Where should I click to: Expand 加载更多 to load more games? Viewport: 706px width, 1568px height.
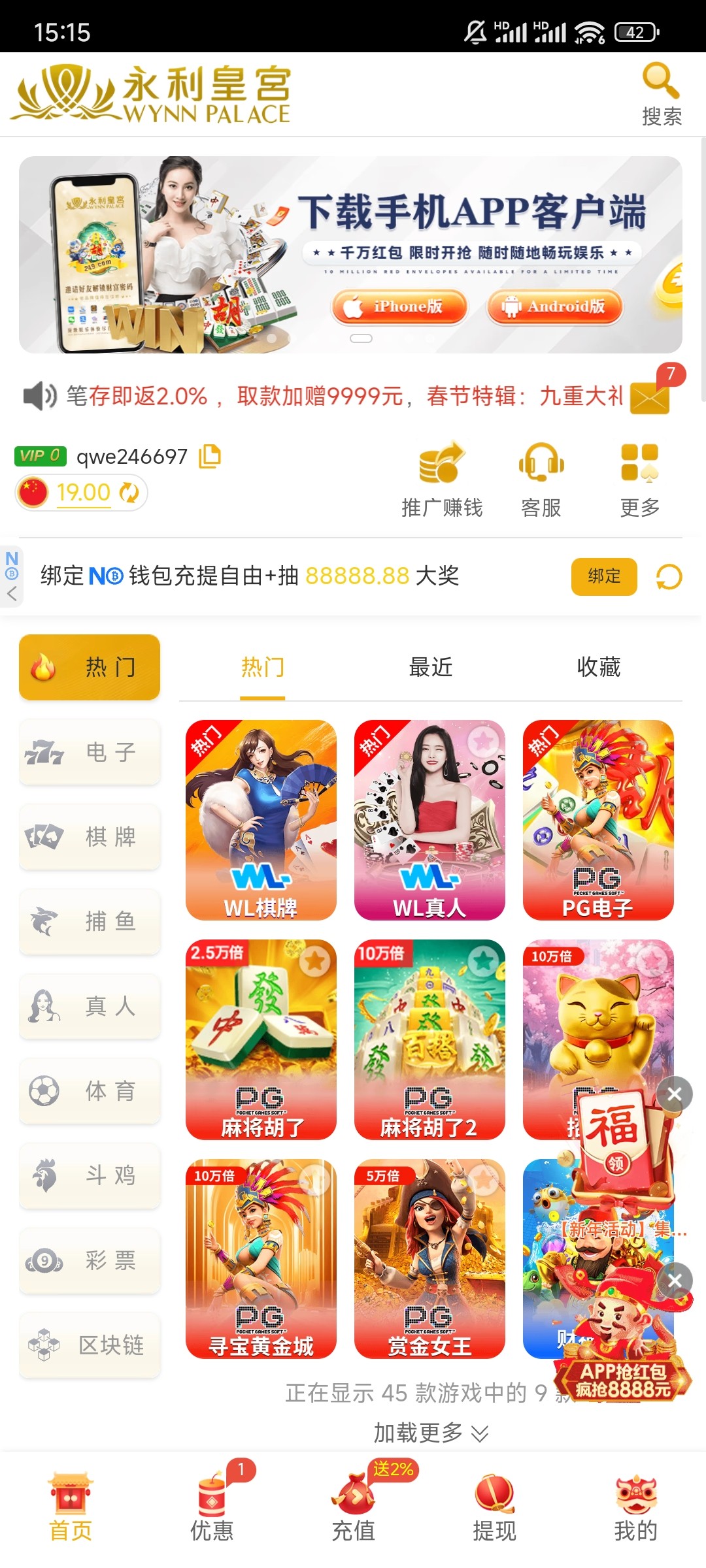[x=430, y=1433]
